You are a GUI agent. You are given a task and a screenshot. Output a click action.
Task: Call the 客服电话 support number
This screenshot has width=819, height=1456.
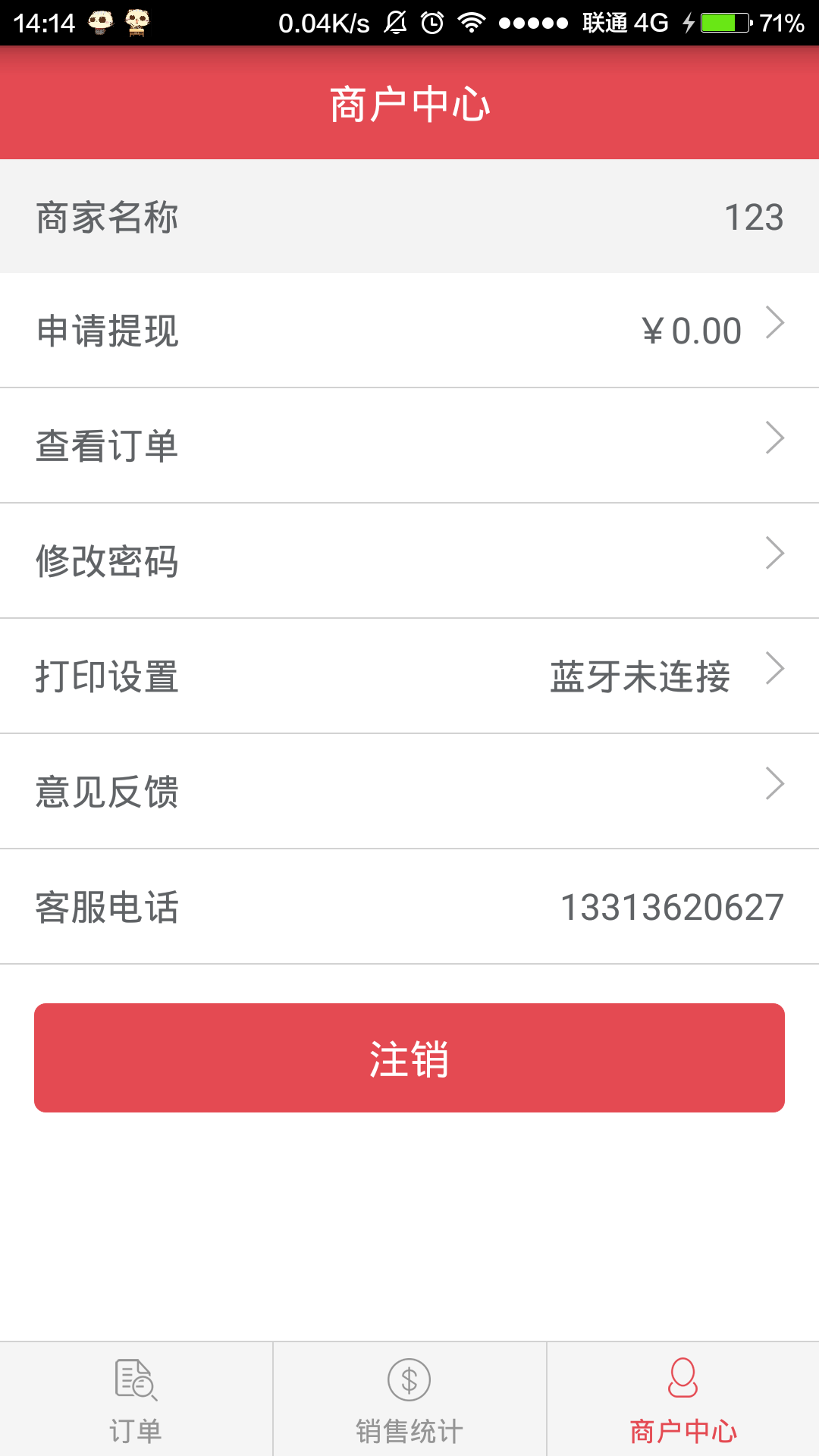[x=409, y=906]
